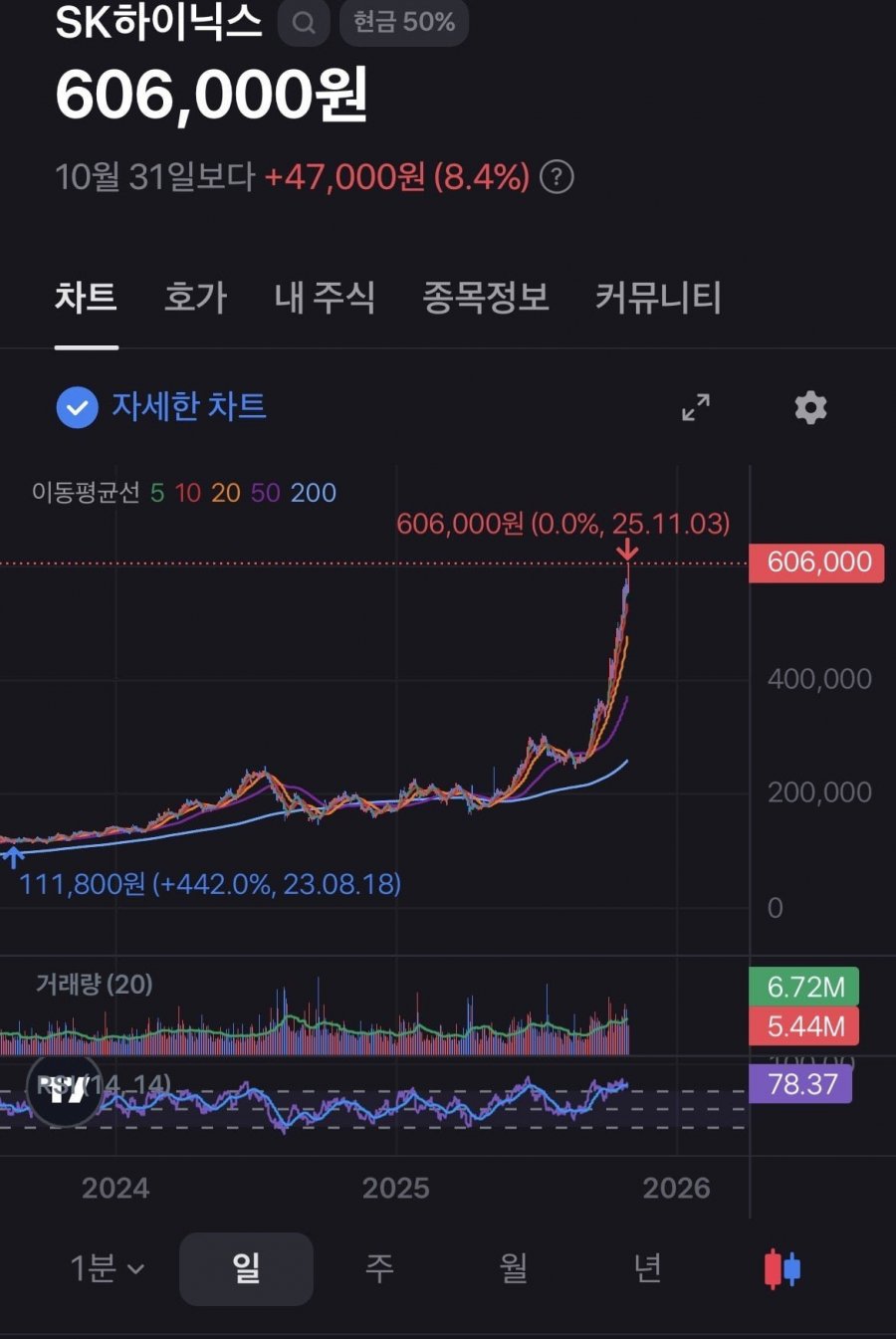Select the 커뮤니티 tab

coord(658,297)
